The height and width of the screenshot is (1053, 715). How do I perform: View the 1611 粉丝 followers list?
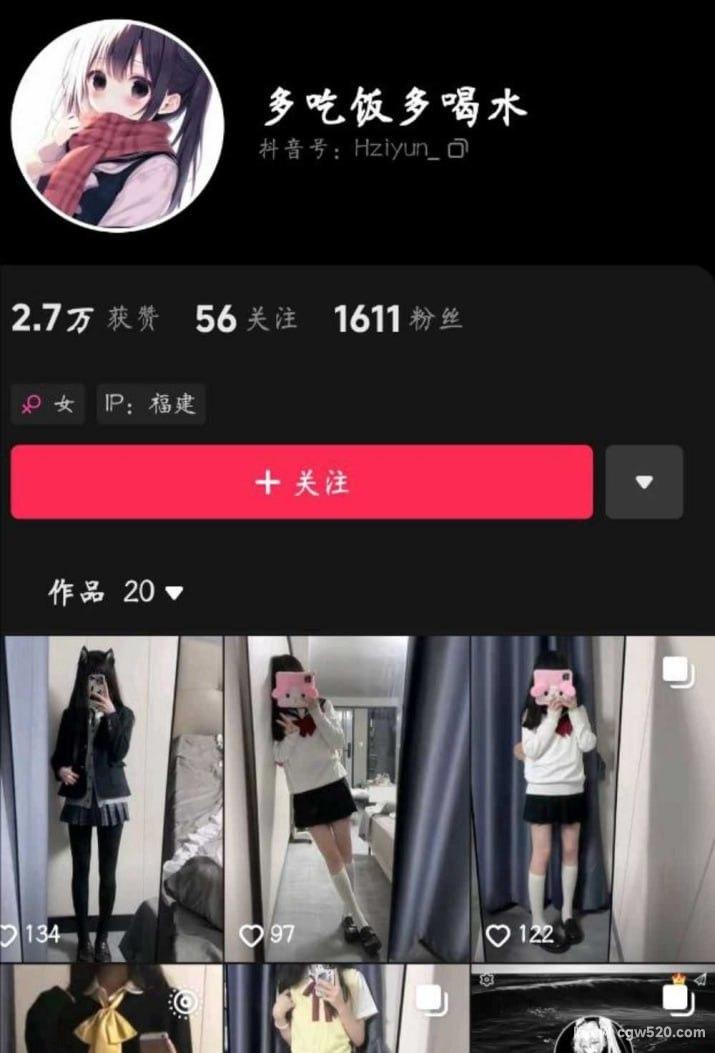point(398,320)
